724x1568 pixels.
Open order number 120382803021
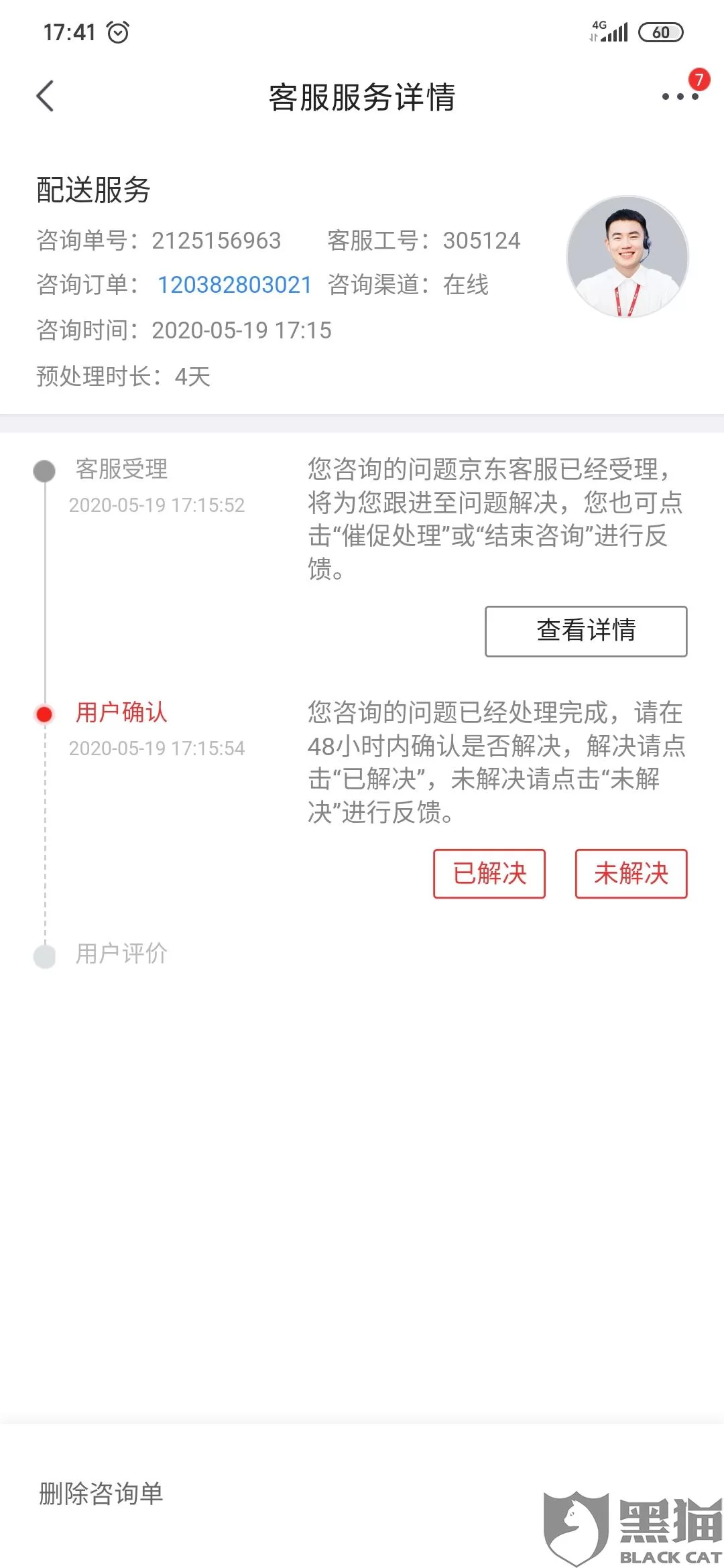[235, 285]
